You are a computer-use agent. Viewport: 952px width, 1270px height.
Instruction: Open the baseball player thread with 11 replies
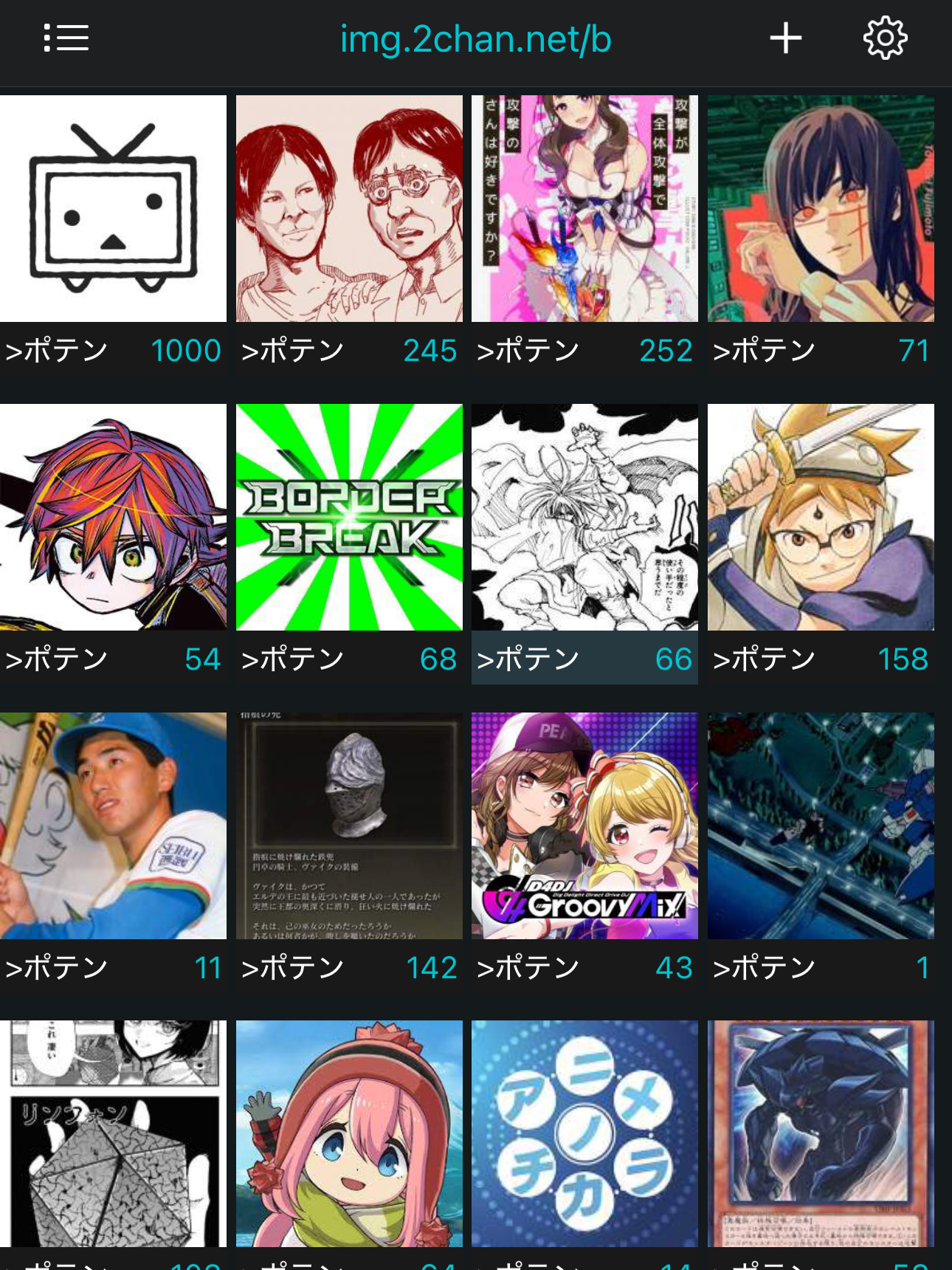pyautogui.click(x=113, y=825)
